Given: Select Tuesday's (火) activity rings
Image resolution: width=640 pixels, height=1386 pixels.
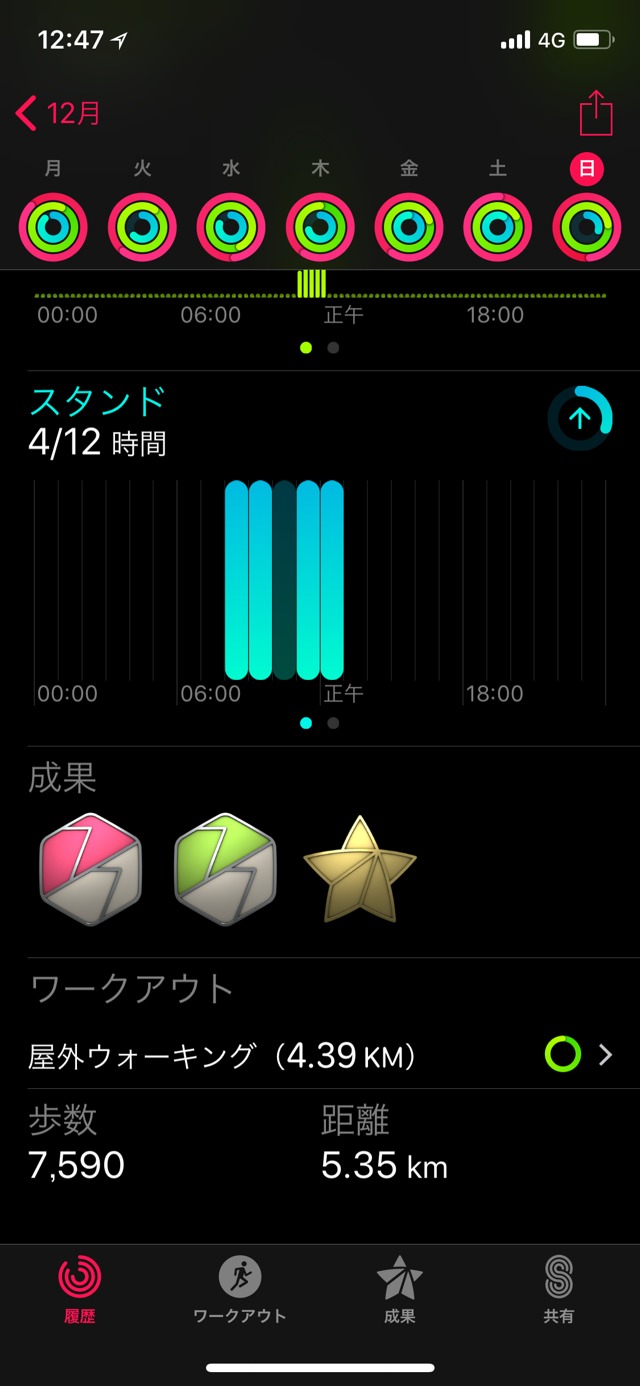Looking at the screenshot, I should tap(142, 227).
